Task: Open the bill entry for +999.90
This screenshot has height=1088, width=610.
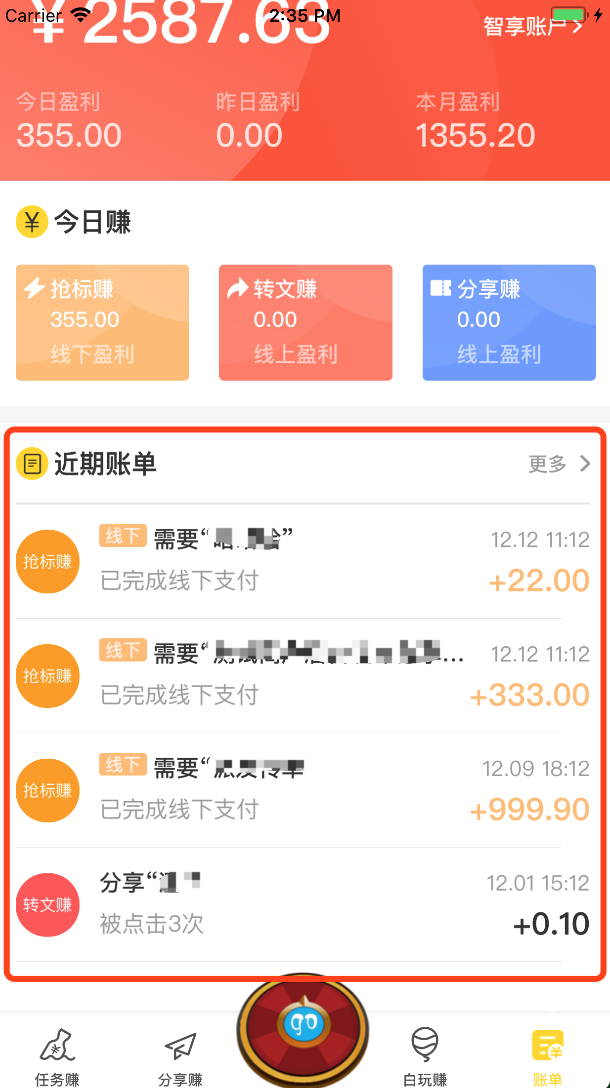Action: pos(303,790)
